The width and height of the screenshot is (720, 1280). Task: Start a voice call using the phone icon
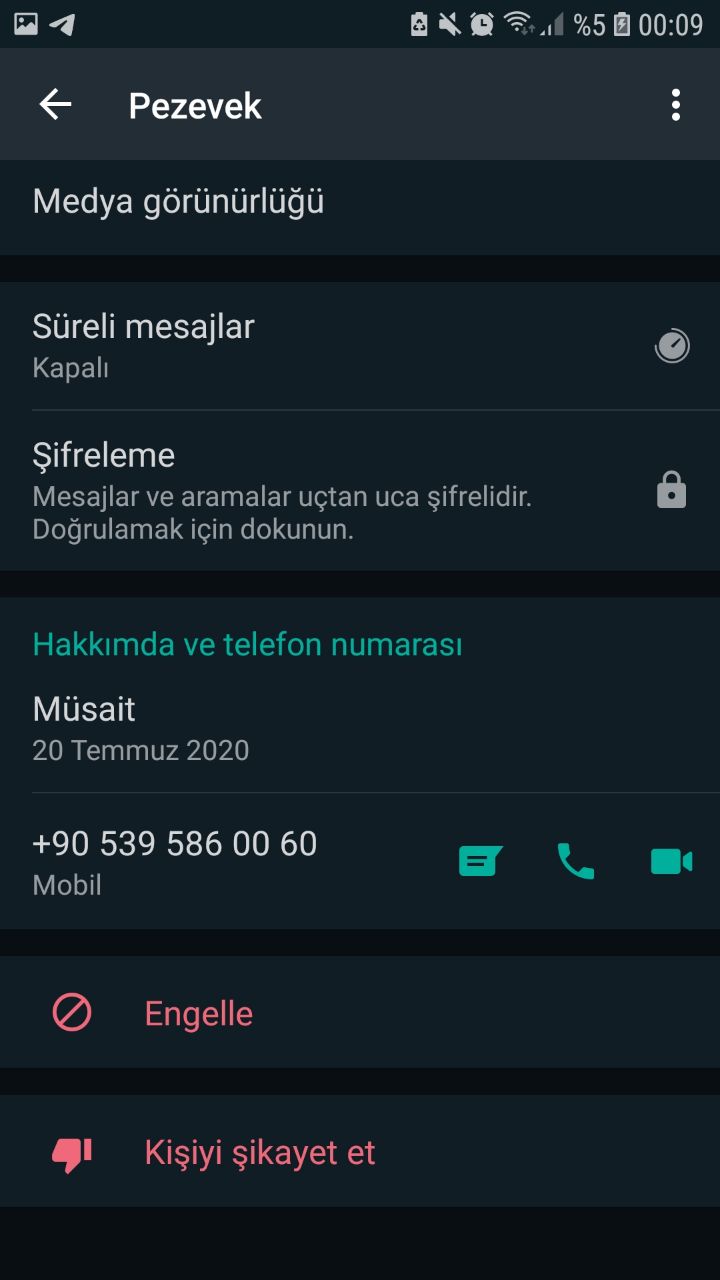click(575, 860)
